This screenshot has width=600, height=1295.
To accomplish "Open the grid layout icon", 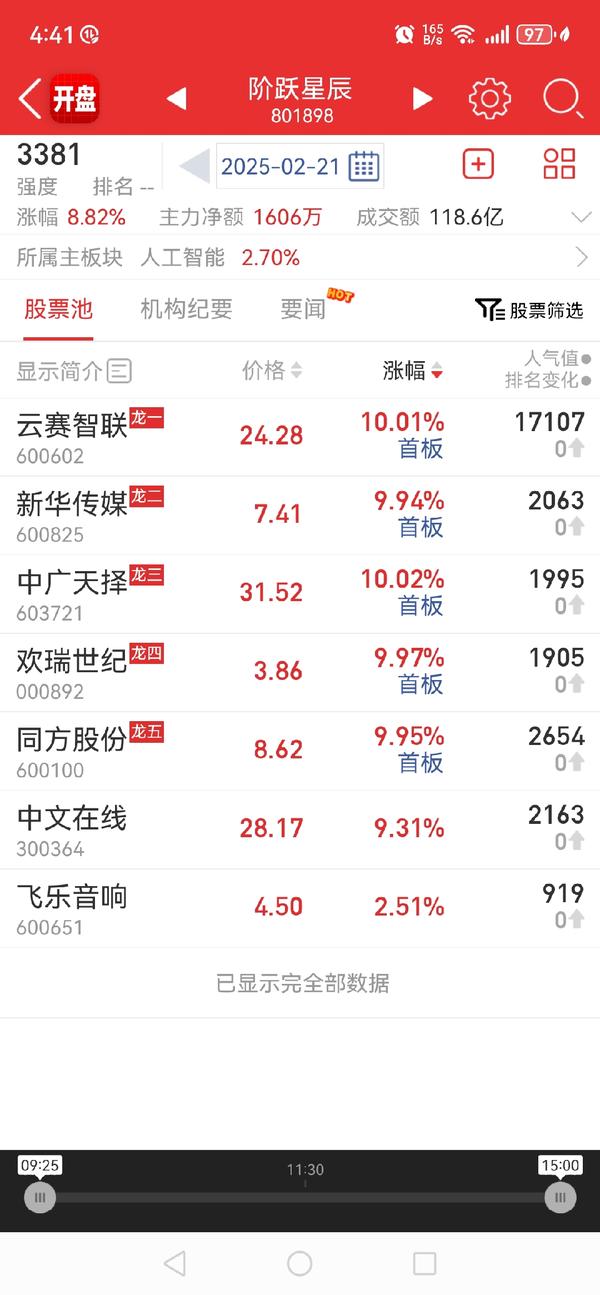I will 559,164.
